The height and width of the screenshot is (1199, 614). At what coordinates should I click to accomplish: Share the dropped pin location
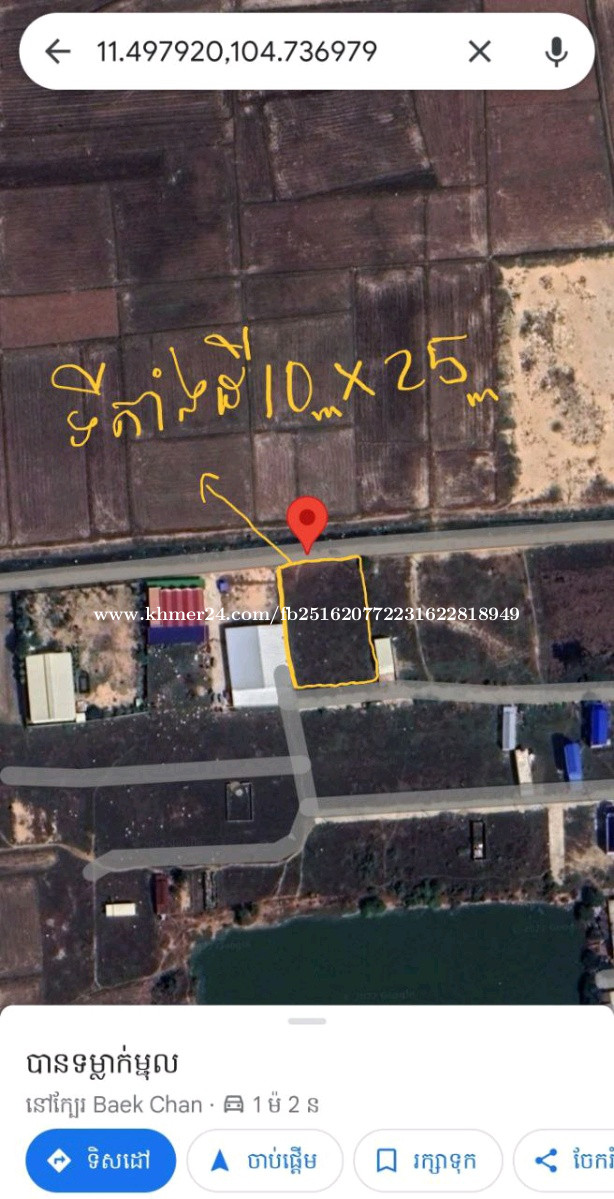click(x=565, y=1160)
